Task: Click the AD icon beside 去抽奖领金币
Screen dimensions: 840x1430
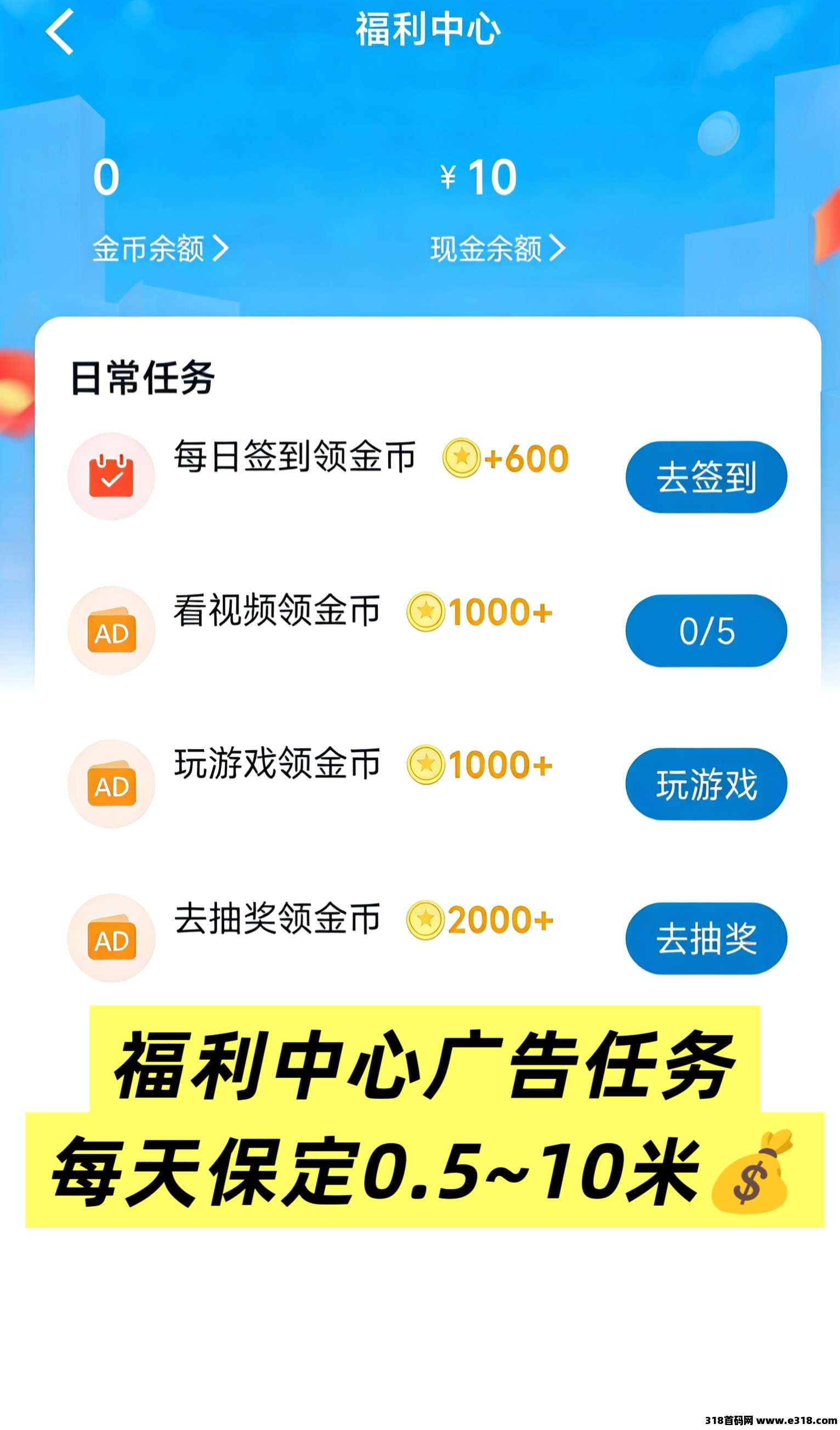Action: [111, 939]
